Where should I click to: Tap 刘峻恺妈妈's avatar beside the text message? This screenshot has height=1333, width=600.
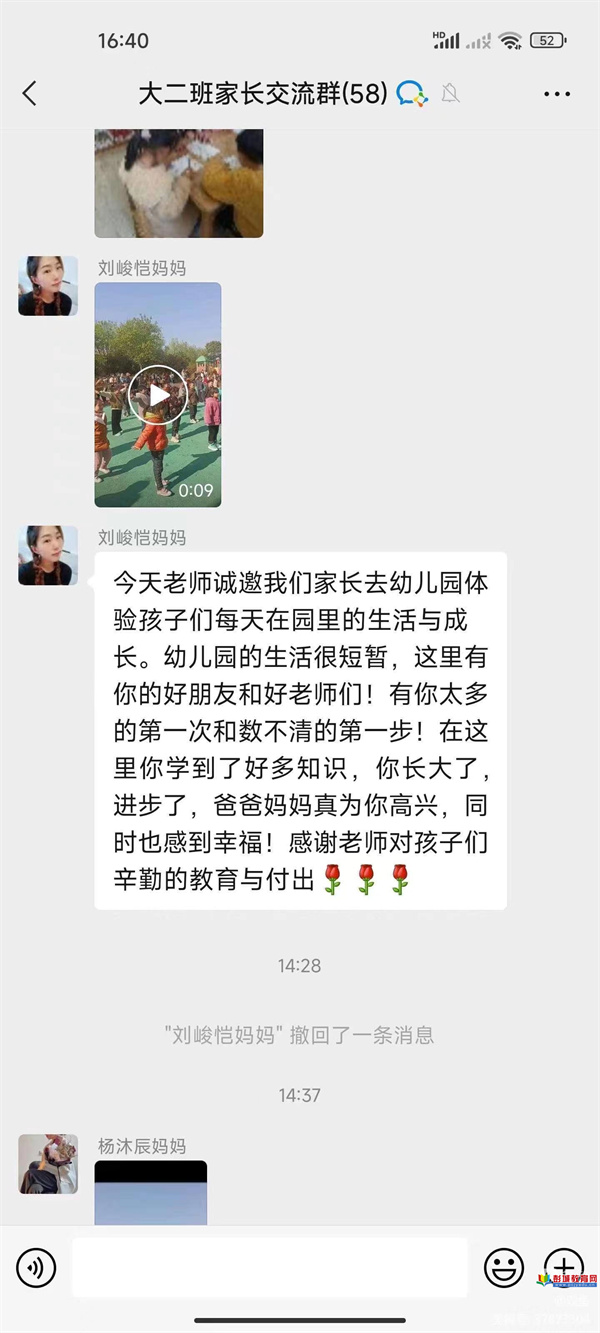click(x=48, y=555)
